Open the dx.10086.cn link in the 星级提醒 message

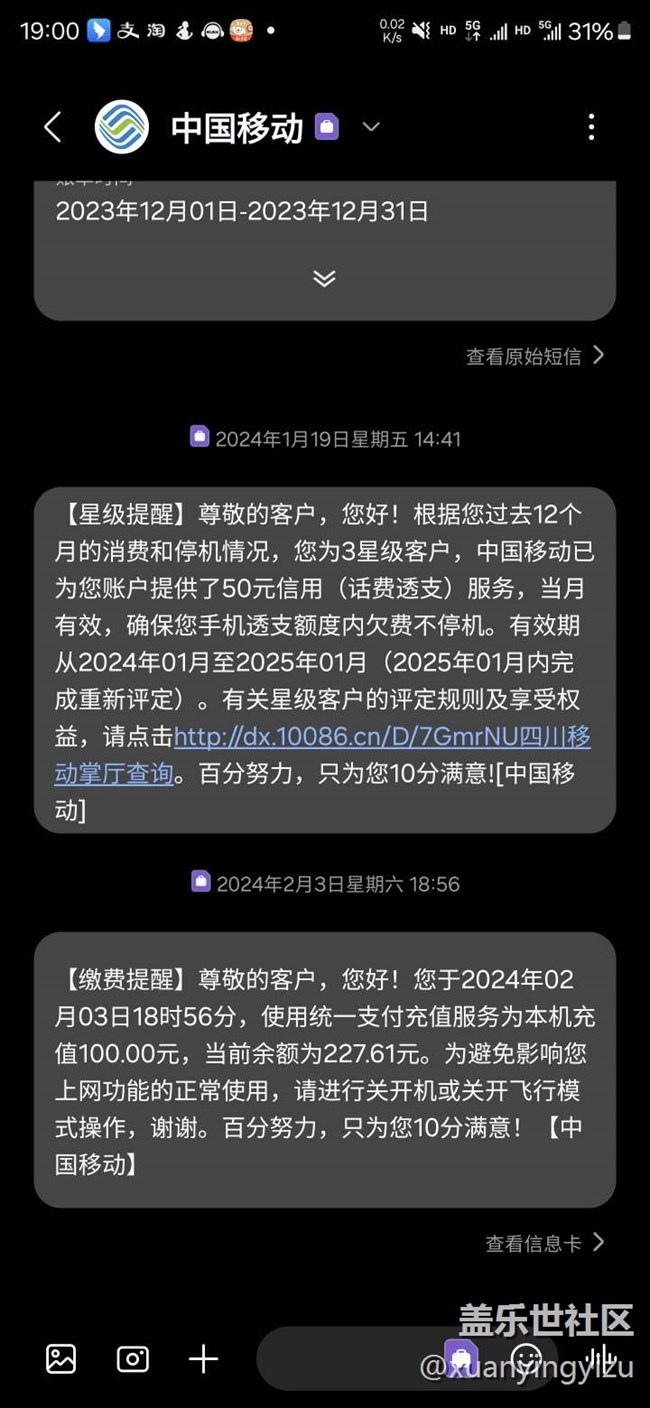point(380,738)
